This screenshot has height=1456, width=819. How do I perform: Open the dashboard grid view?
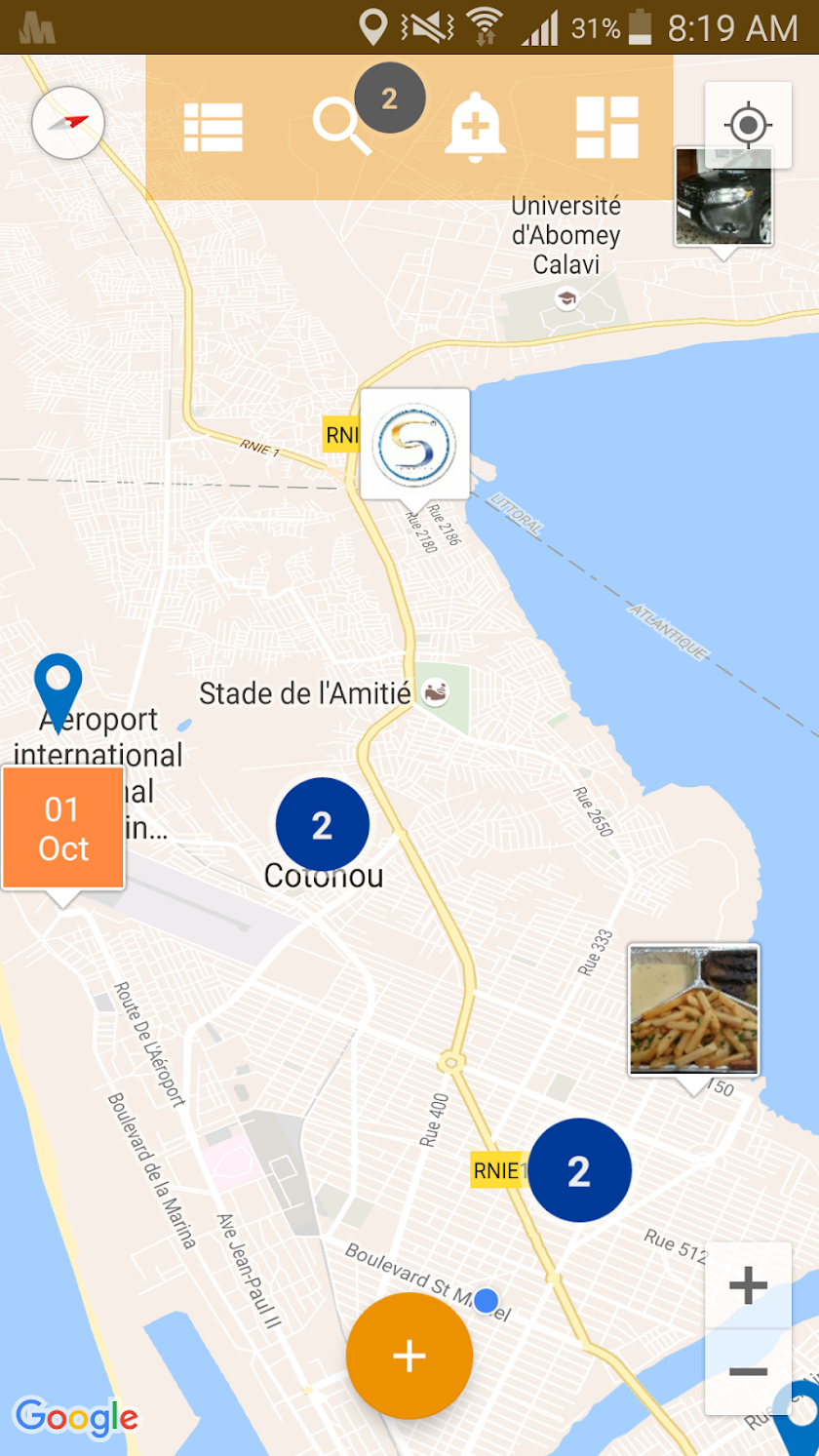pos(606,127)
